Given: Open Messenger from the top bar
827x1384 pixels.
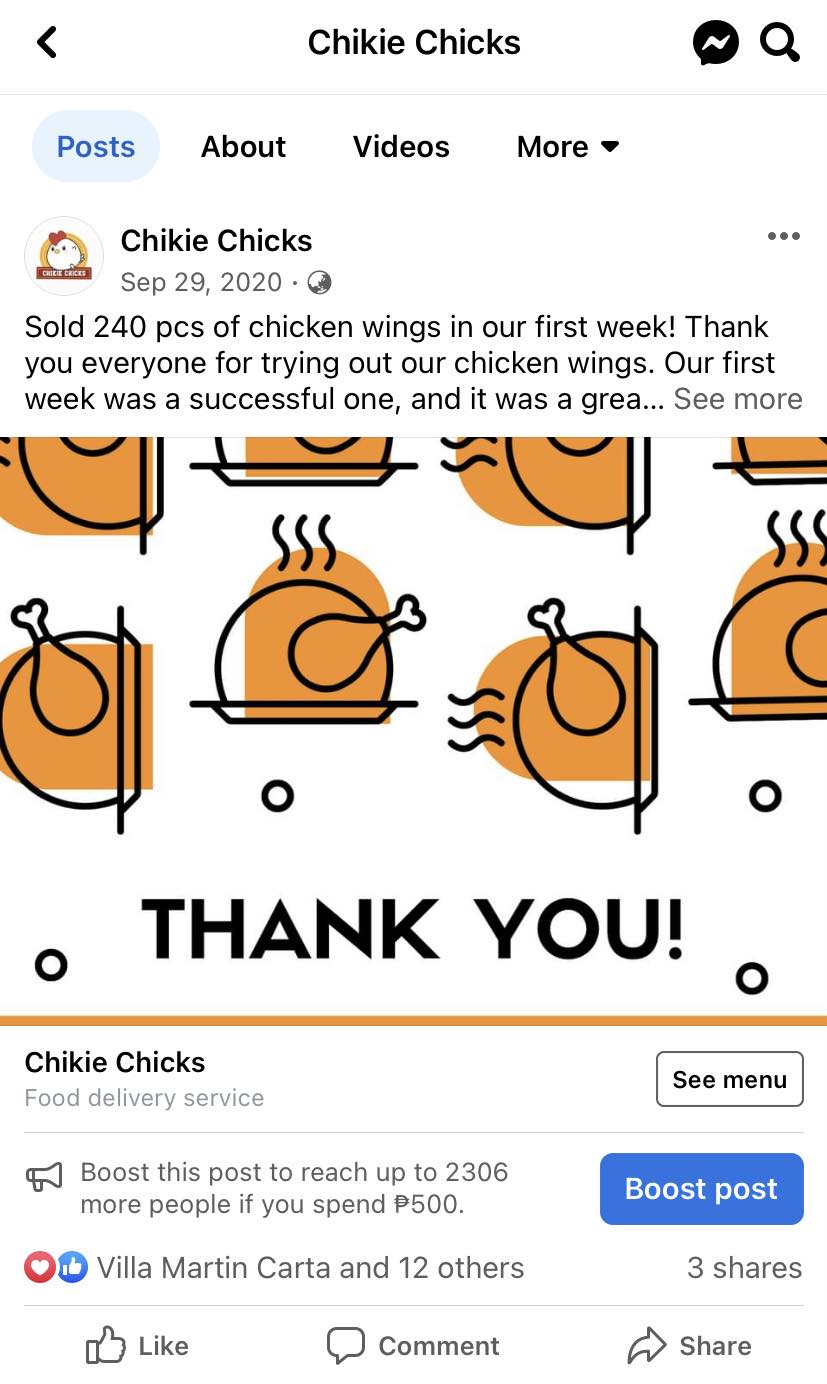Looking at the screenshot, I should coord(715,43).
